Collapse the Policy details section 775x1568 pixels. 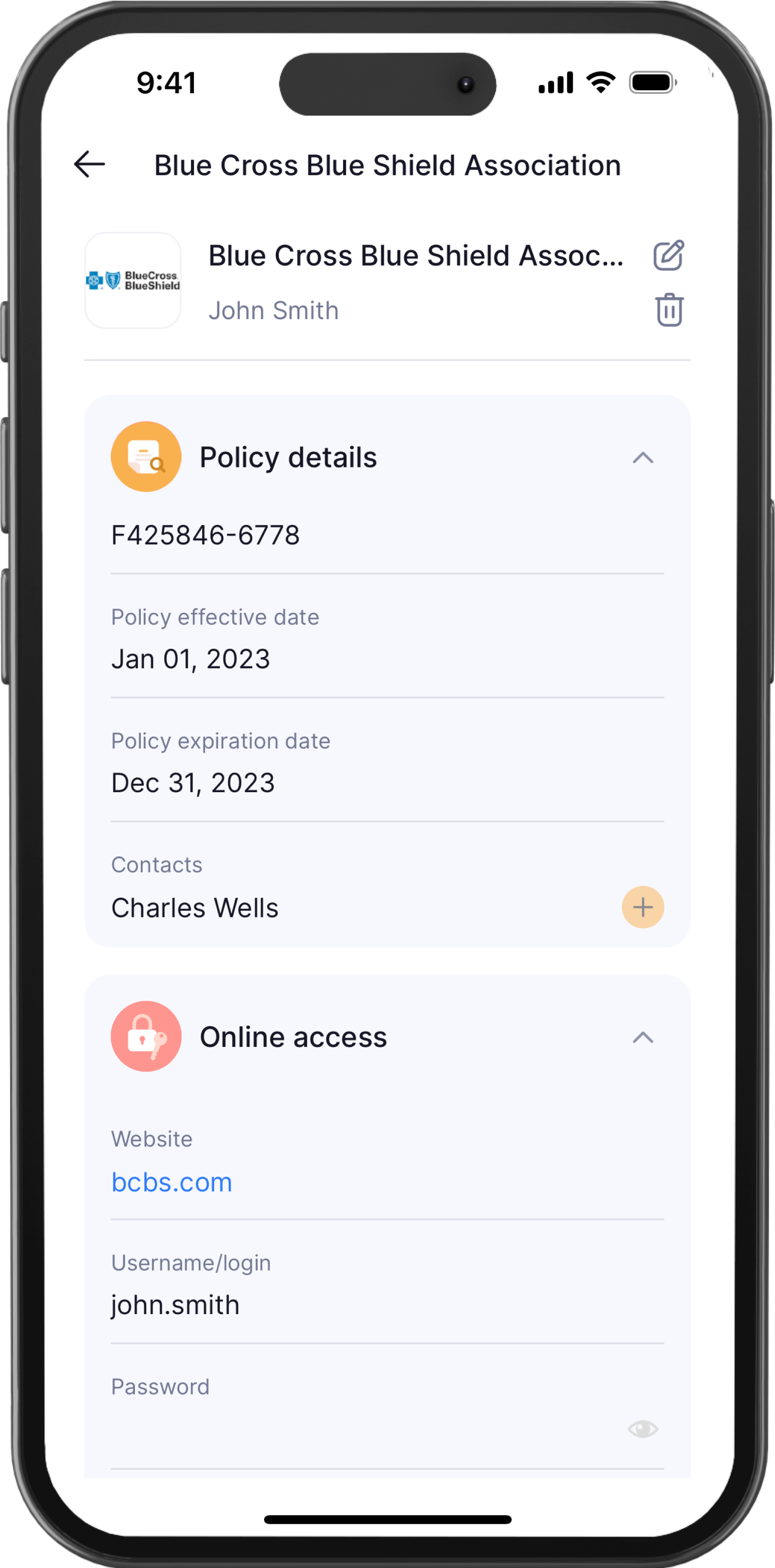(x=642, y=458)
